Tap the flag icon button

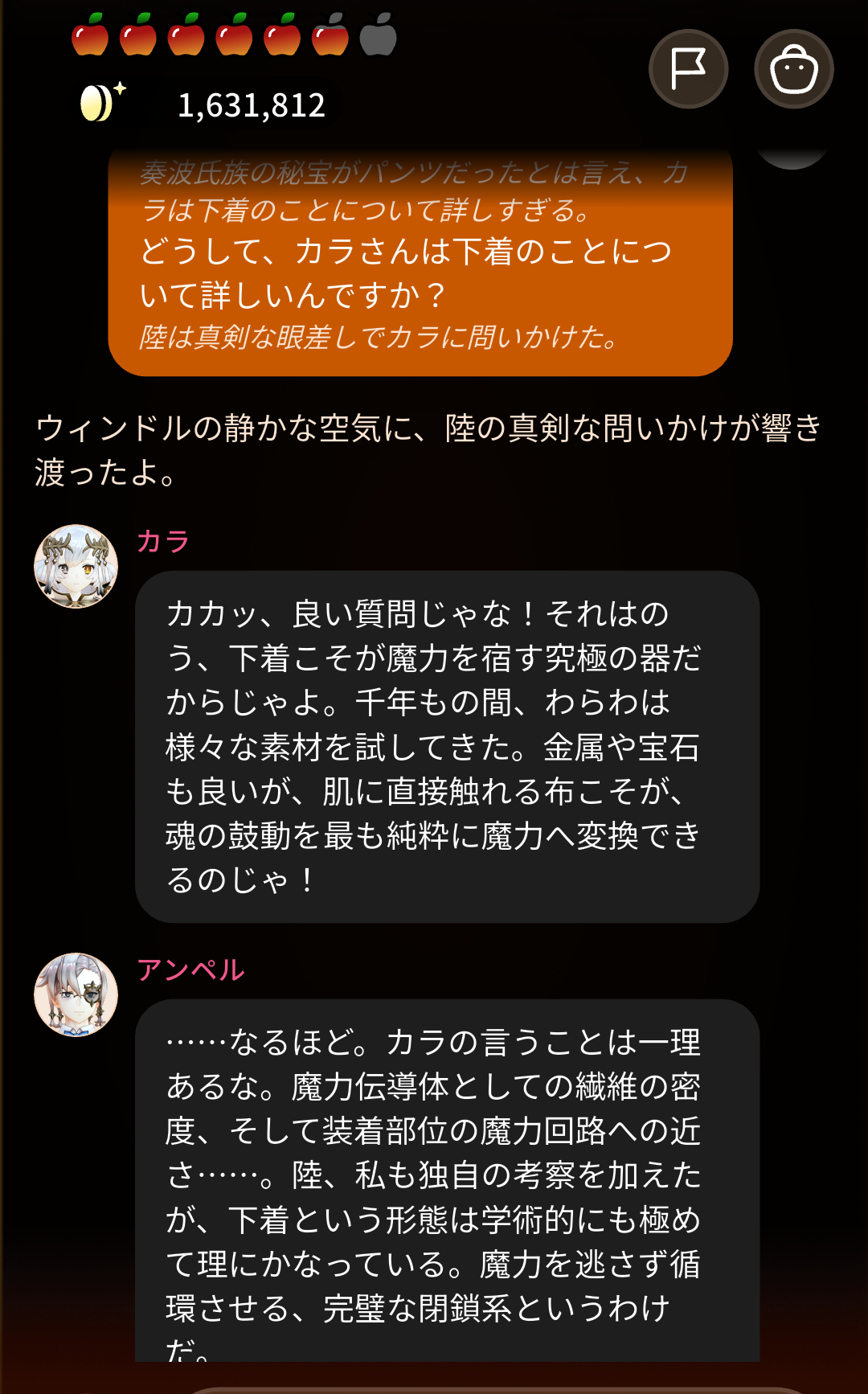(x=688, y=69)
